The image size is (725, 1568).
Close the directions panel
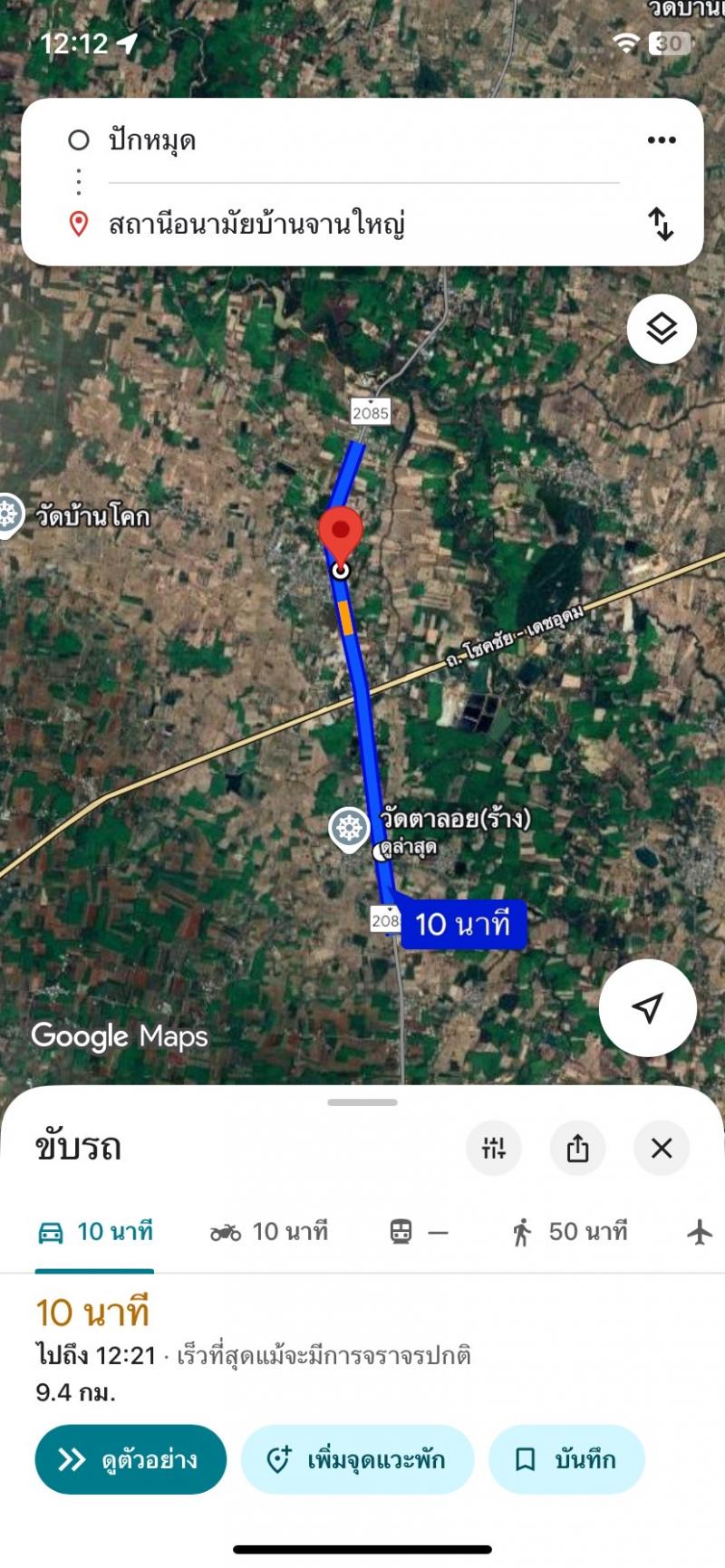pos(662,1149)
